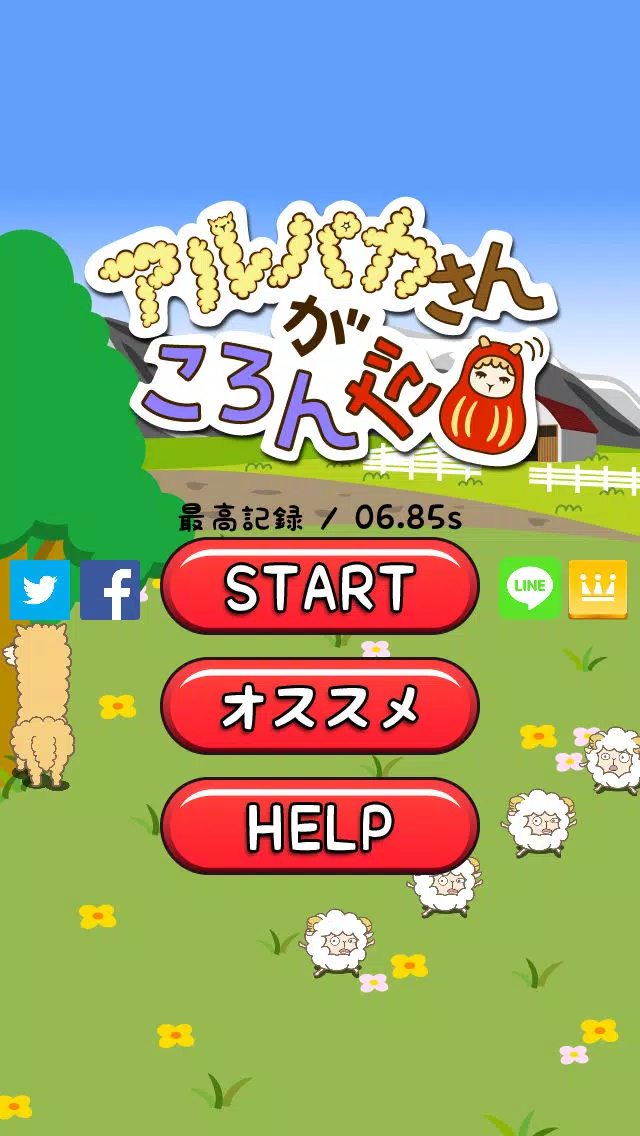Share on Twitter

coord(40,590)
